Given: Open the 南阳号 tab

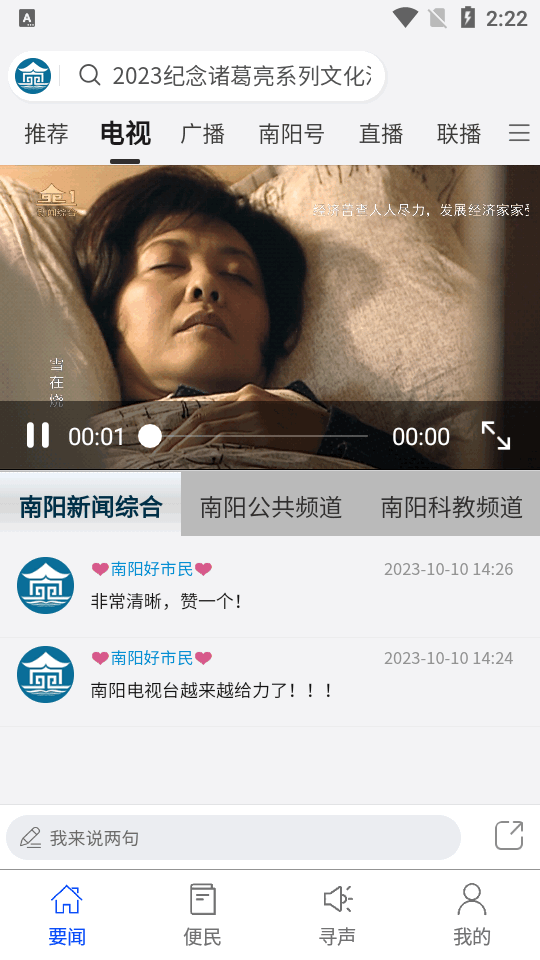Looking at the screenshot, I should (291, 133).
